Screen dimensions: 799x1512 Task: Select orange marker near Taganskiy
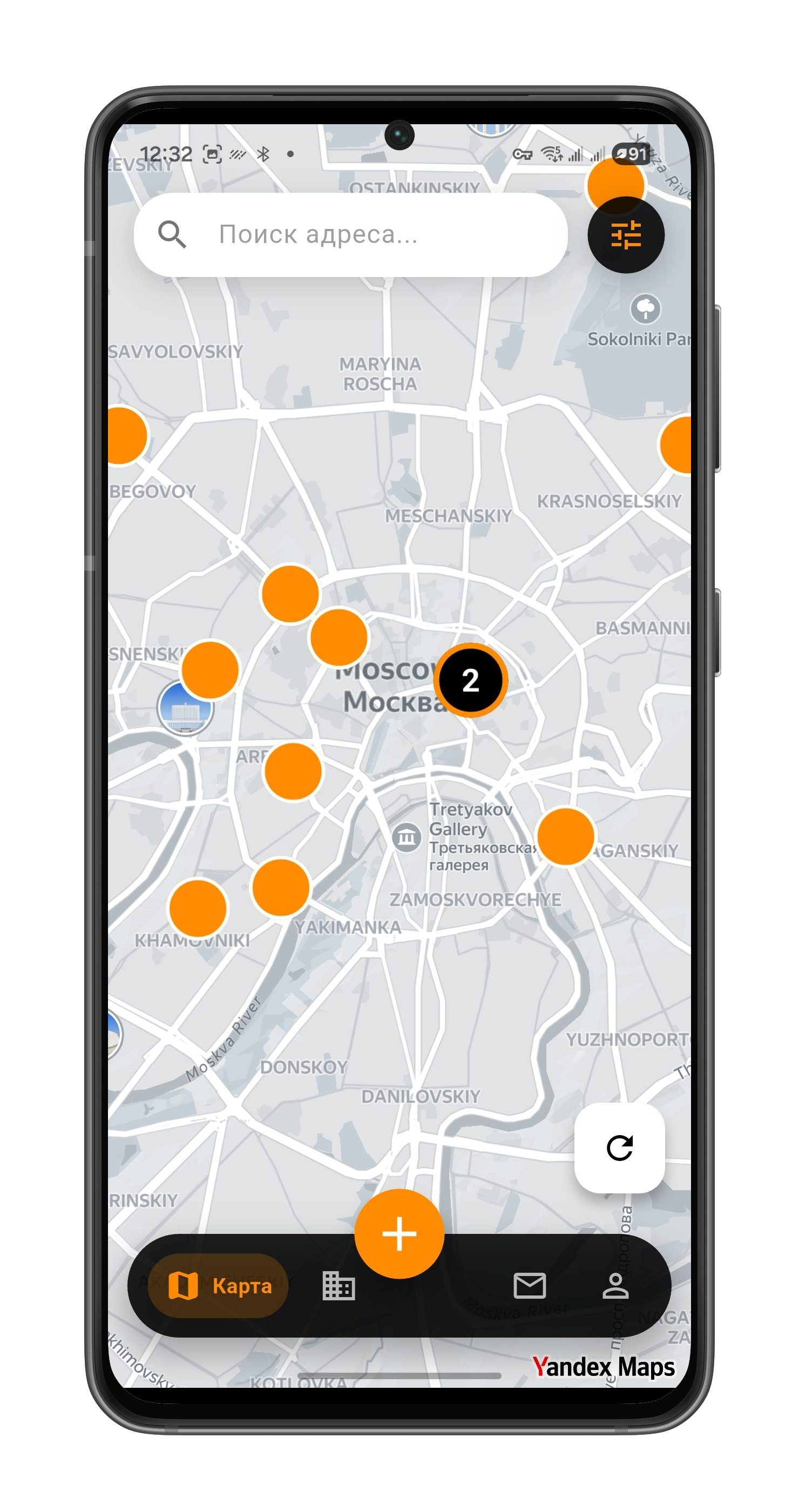tap(566, 836)
